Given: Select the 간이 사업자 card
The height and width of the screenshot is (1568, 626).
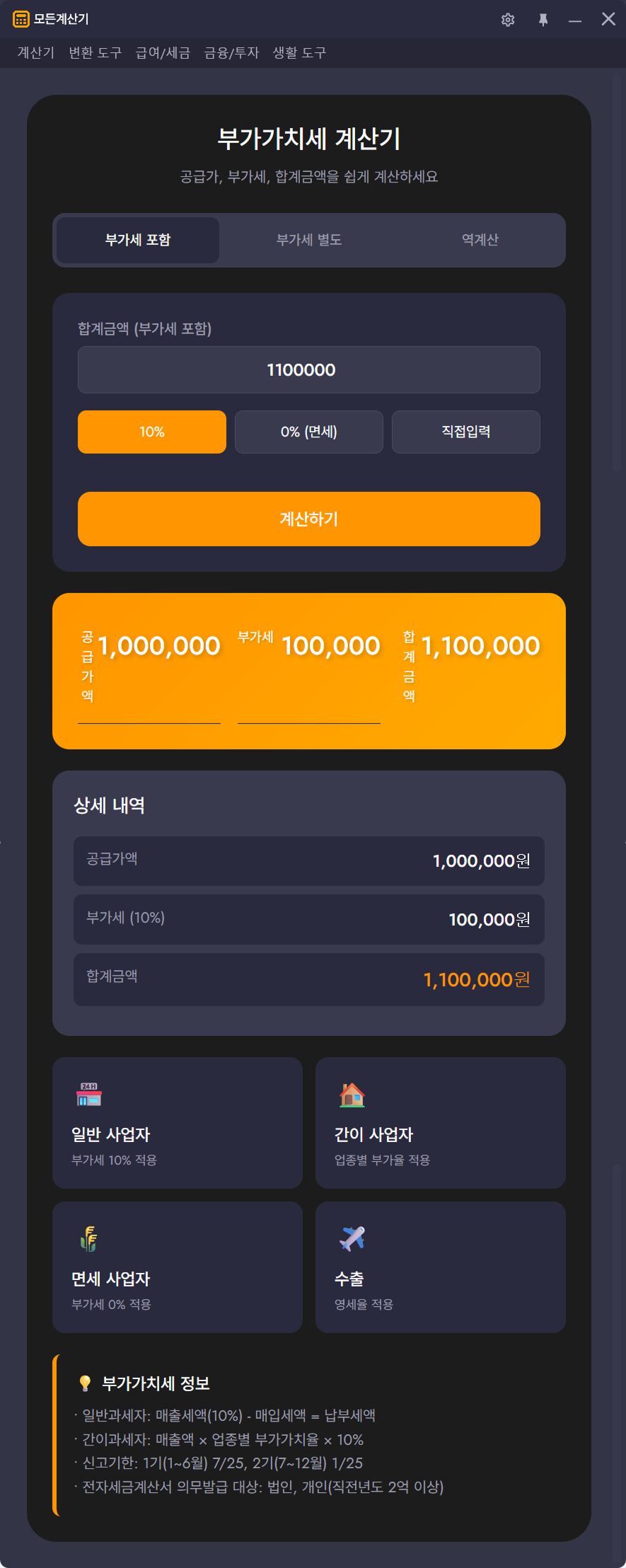Looking at the screenshot, I should tap(441, 1123).
